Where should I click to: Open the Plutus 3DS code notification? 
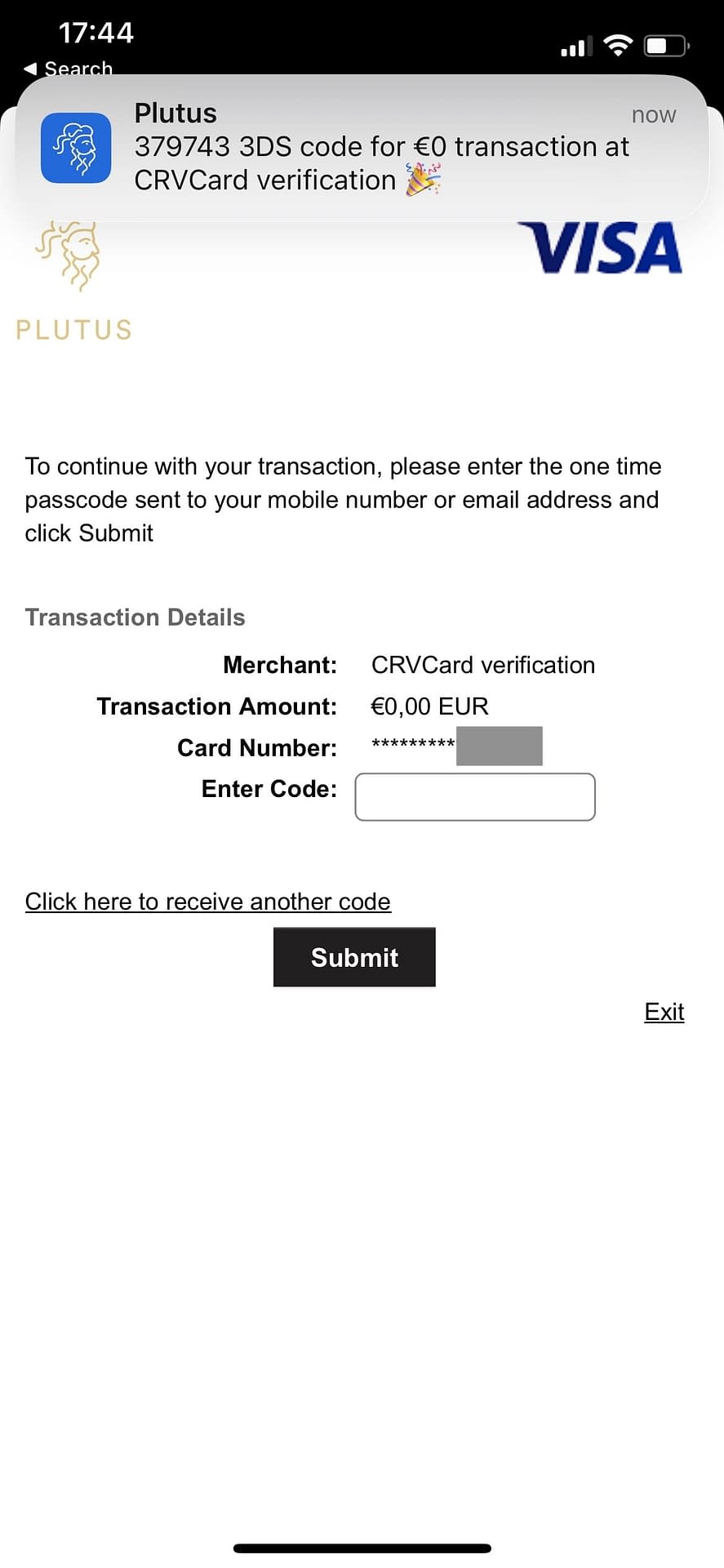[x=362, y=148]
